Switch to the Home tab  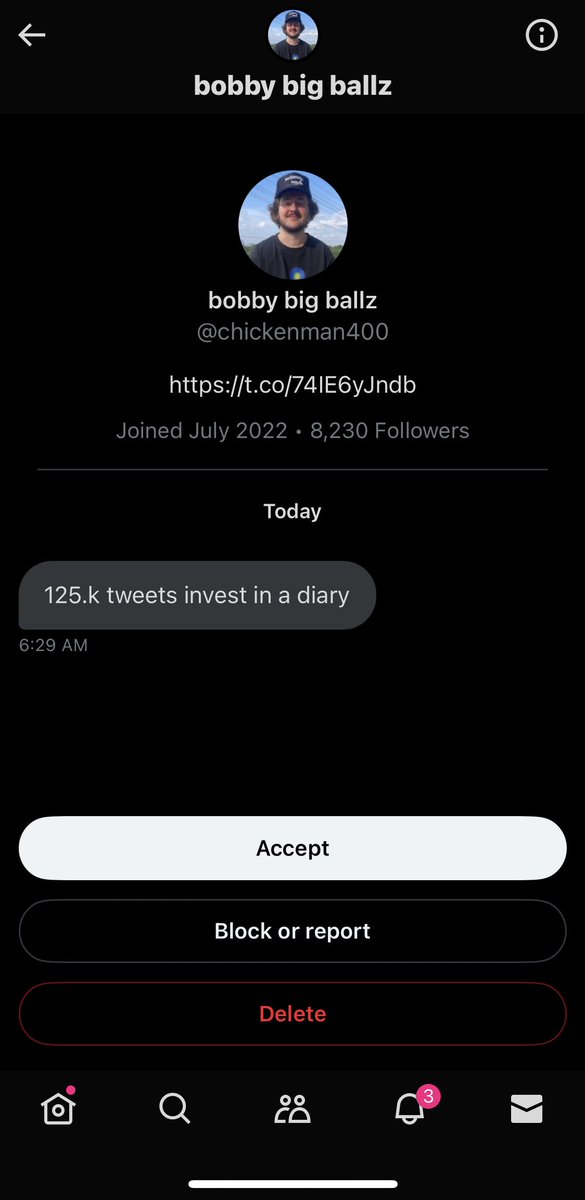(x=58, y=1107)
